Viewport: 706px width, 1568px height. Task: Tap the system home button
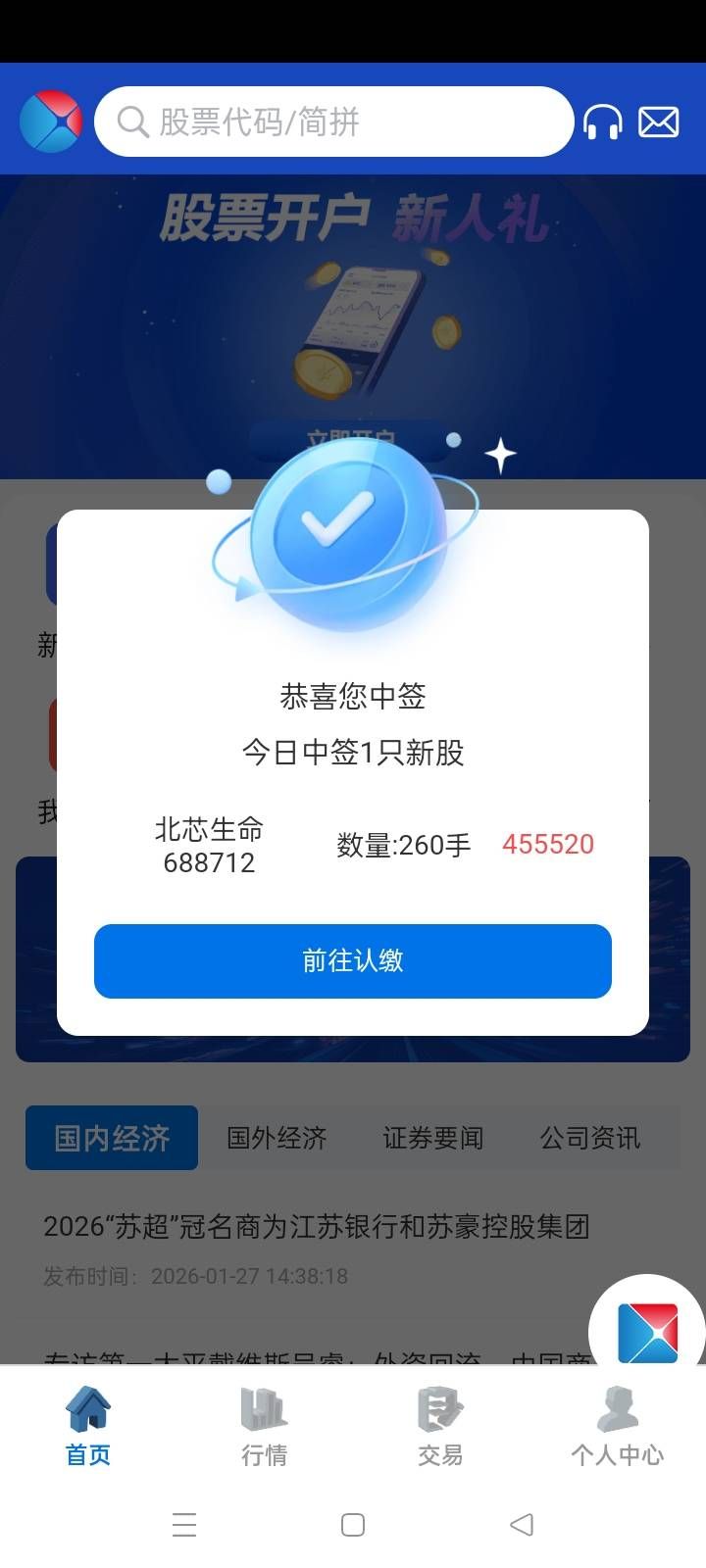click(353, 1524)
